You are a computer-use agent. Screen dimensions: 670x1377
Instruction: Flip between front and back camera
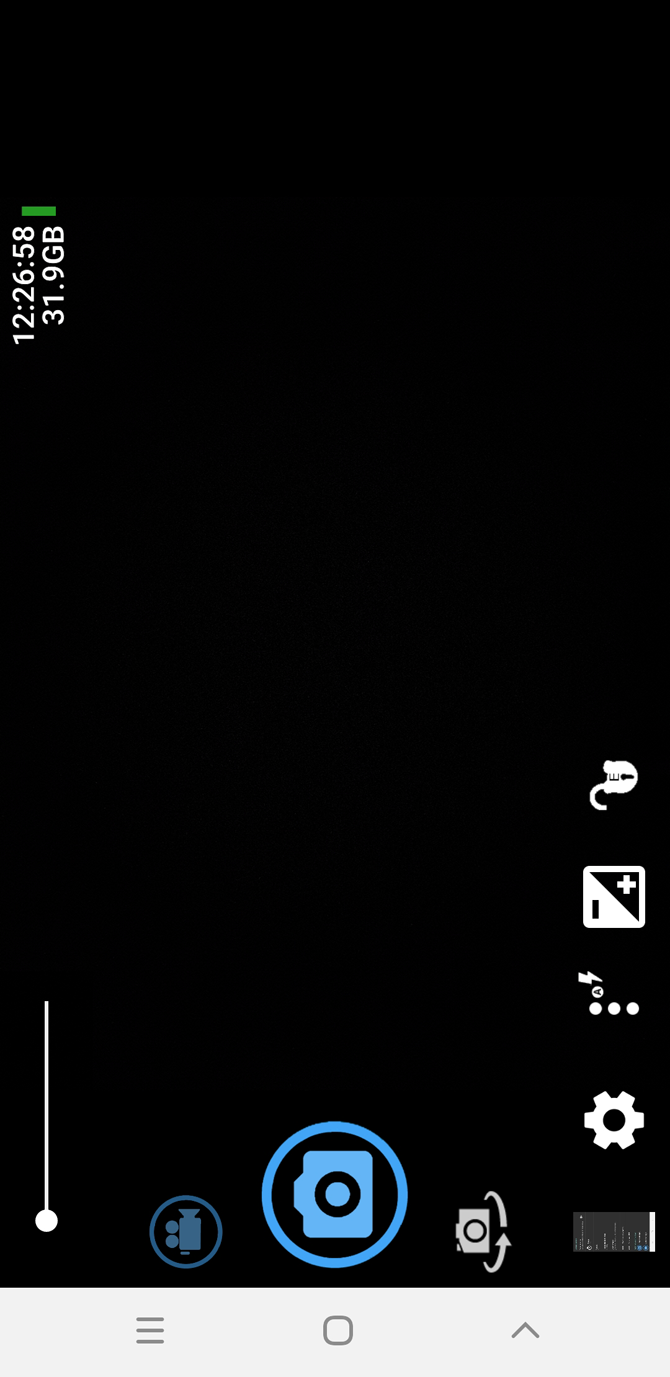482,1231
